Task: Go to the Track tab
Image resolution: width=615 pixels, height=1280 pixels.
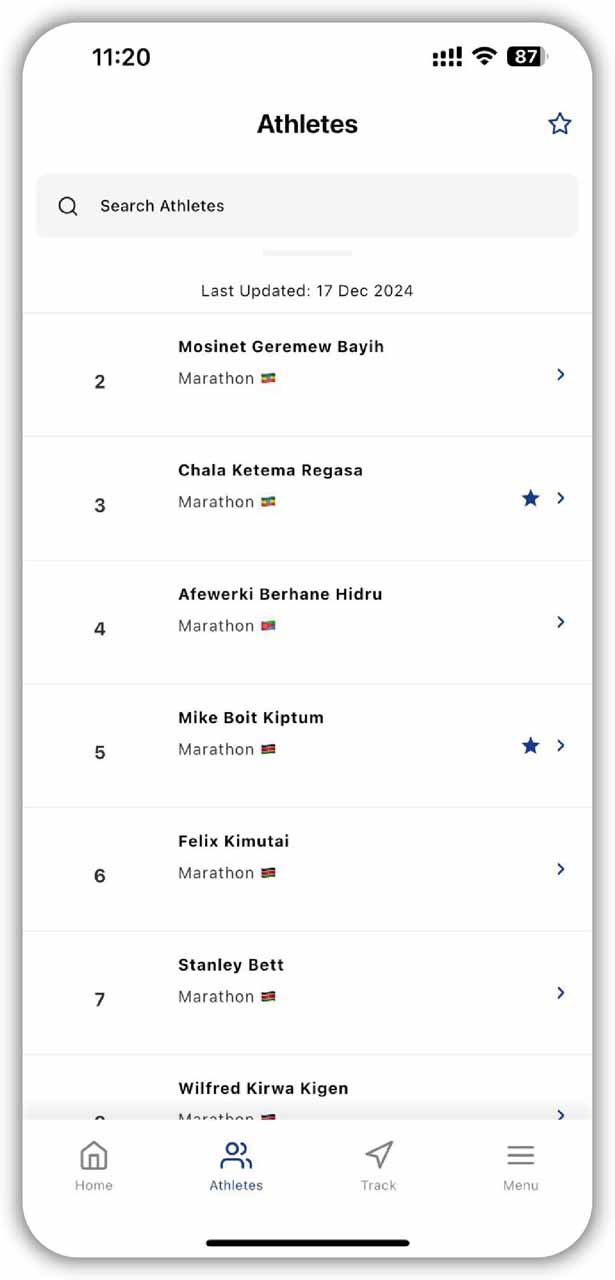Action: coord(378,1166)
